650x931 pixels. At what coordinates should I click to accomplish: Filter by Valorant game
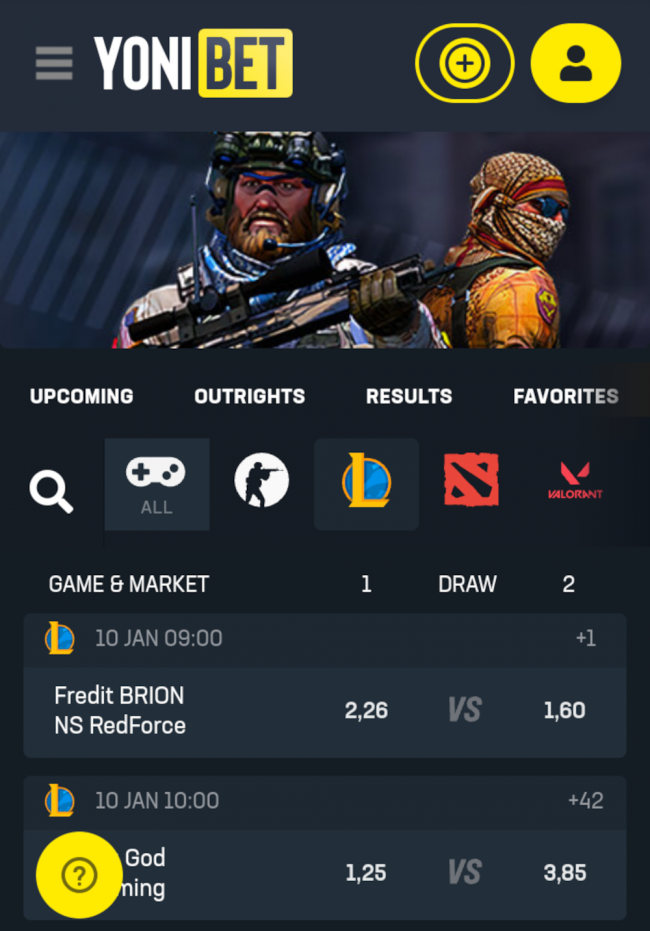coord(575,481)
